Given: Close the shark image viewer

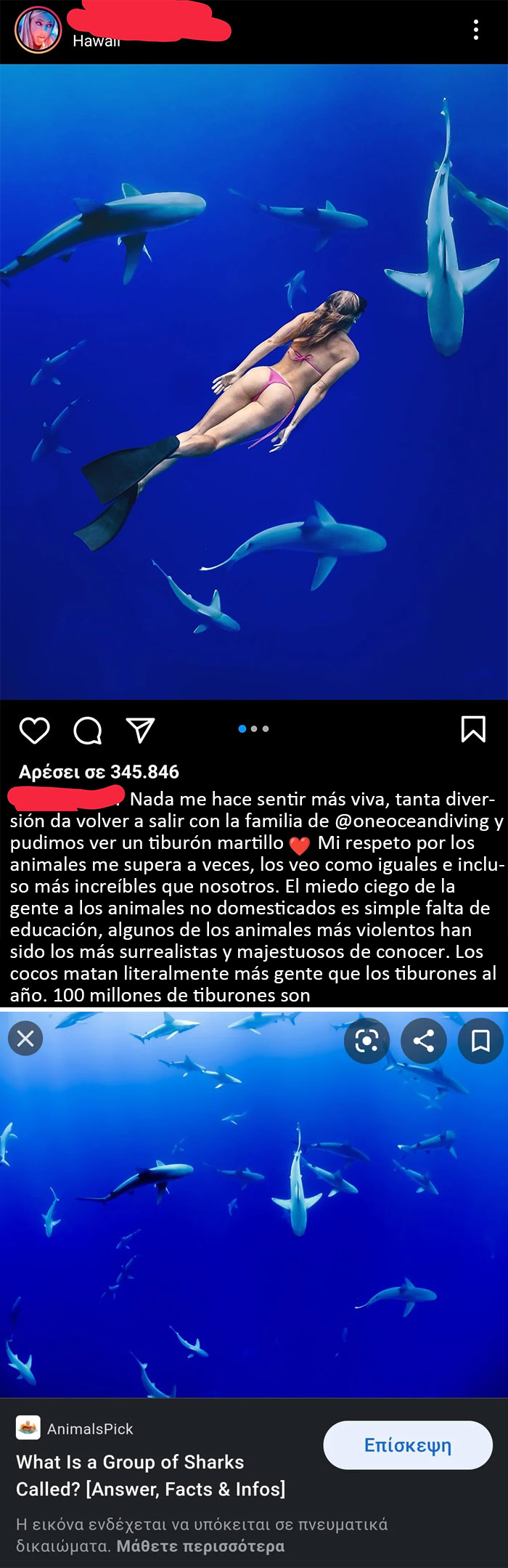Looking at the screenshot, I should coord(25,1039).
